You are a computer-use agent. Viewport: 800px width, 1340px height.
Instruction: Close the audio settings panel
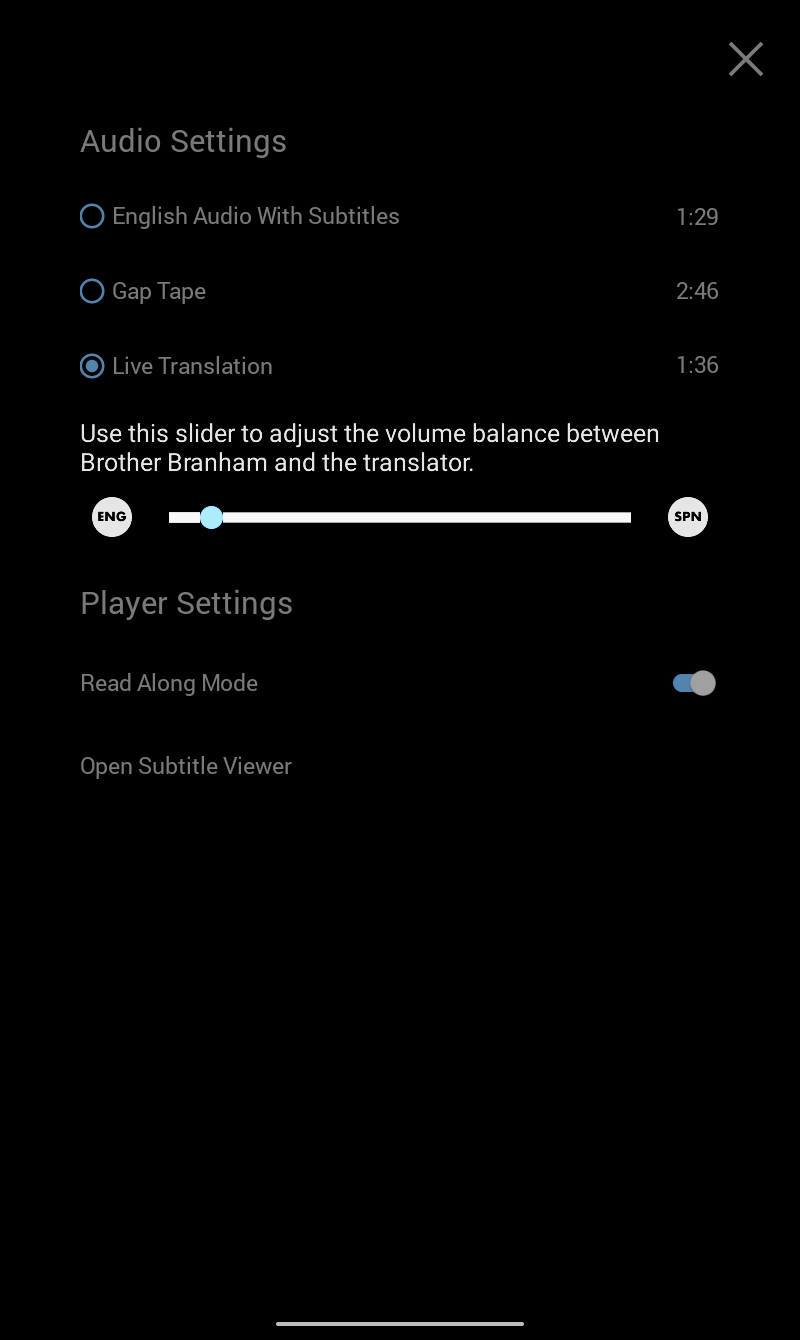(x=746, y=59)
